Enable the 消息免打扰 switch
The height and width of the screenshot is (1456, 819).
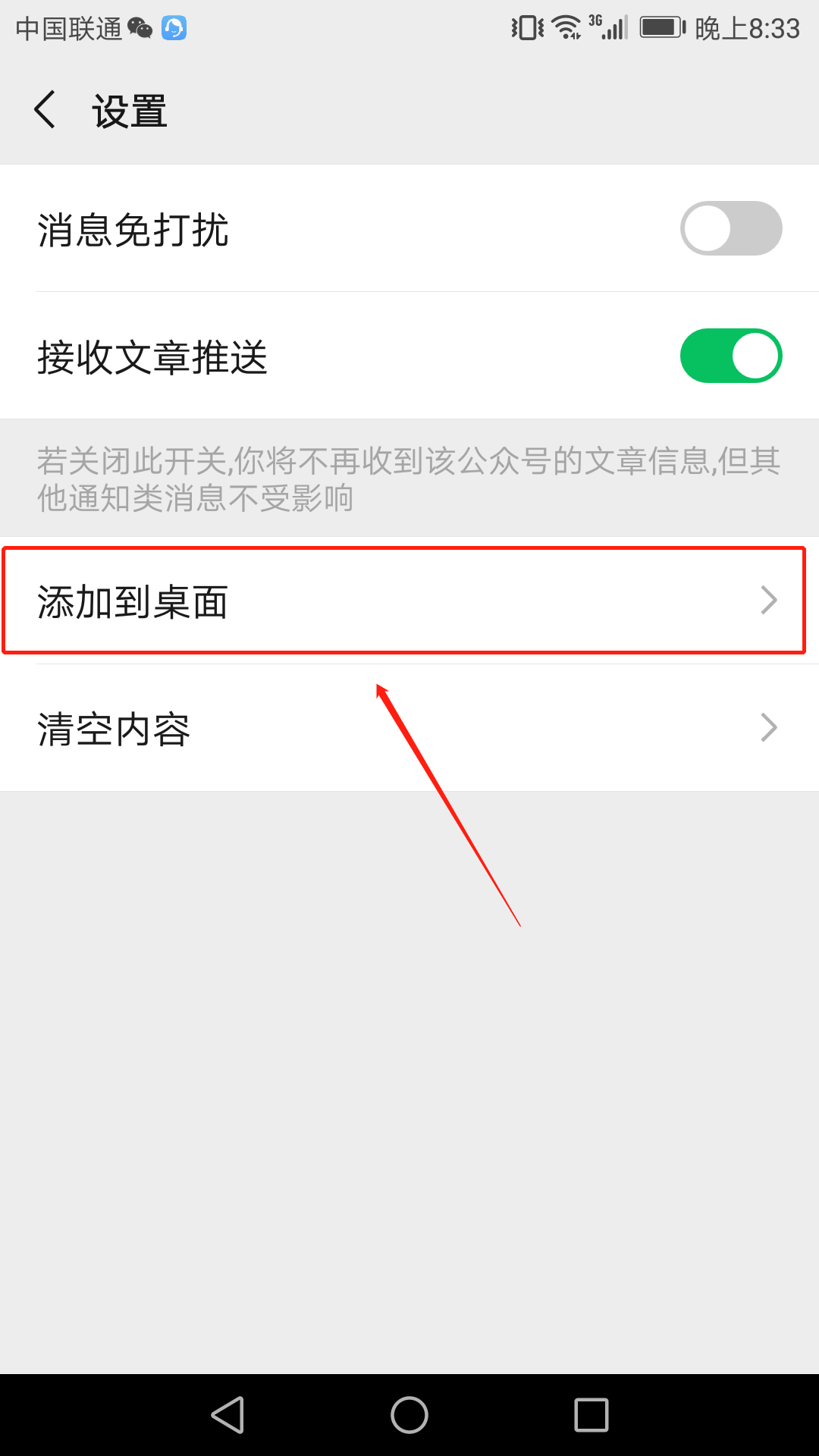(x=730, y=228)
